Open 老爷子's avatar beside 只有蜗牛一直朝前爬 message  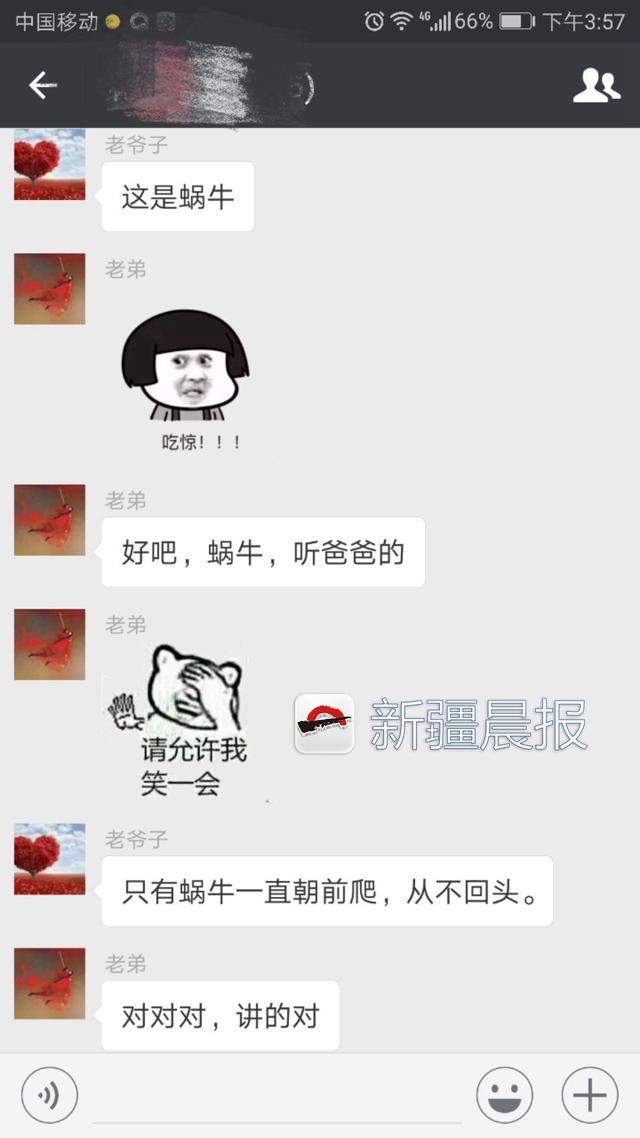click(50, 859)
